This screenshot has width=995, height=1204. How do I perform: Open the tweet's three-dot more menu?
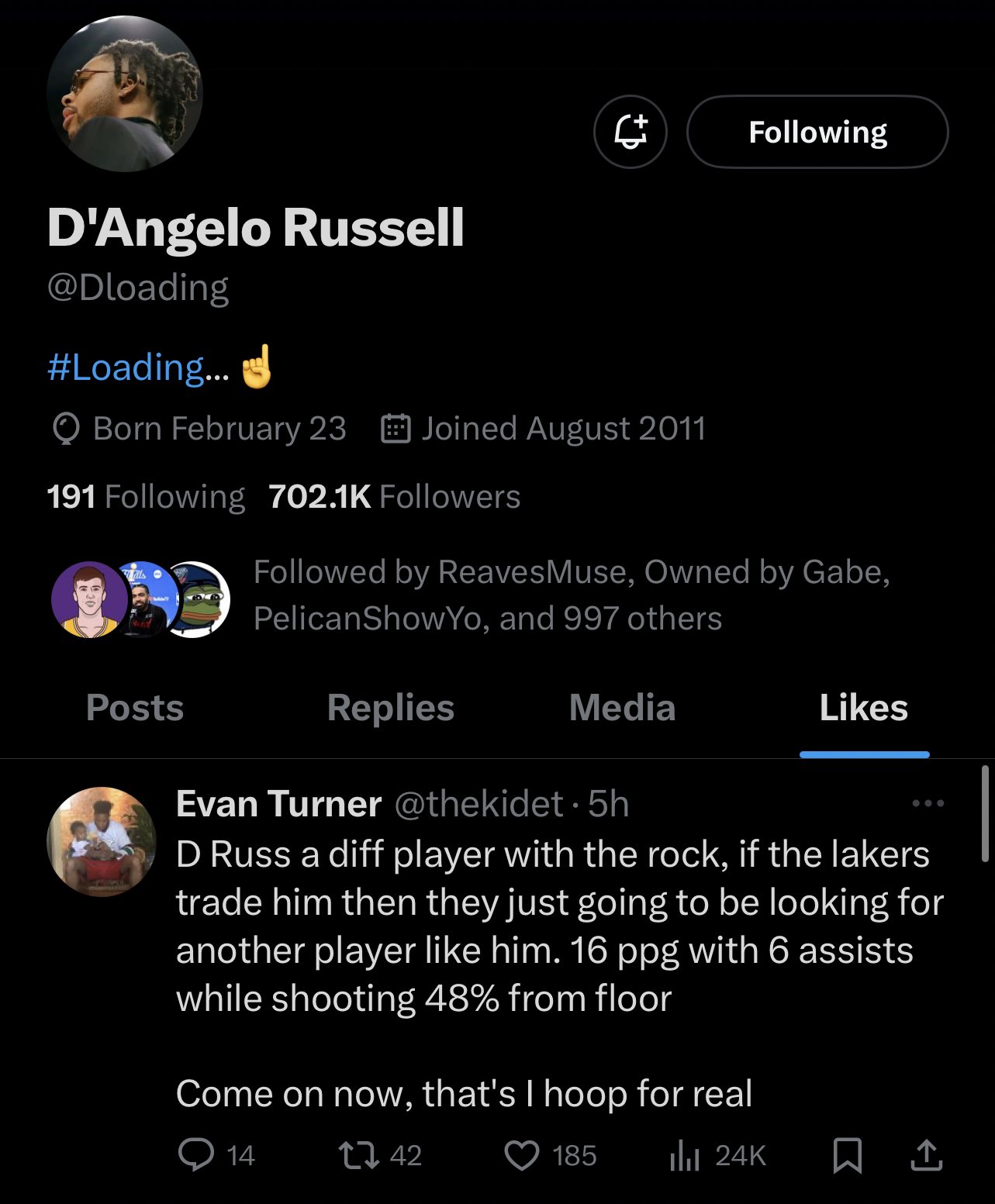click(928, 802)
